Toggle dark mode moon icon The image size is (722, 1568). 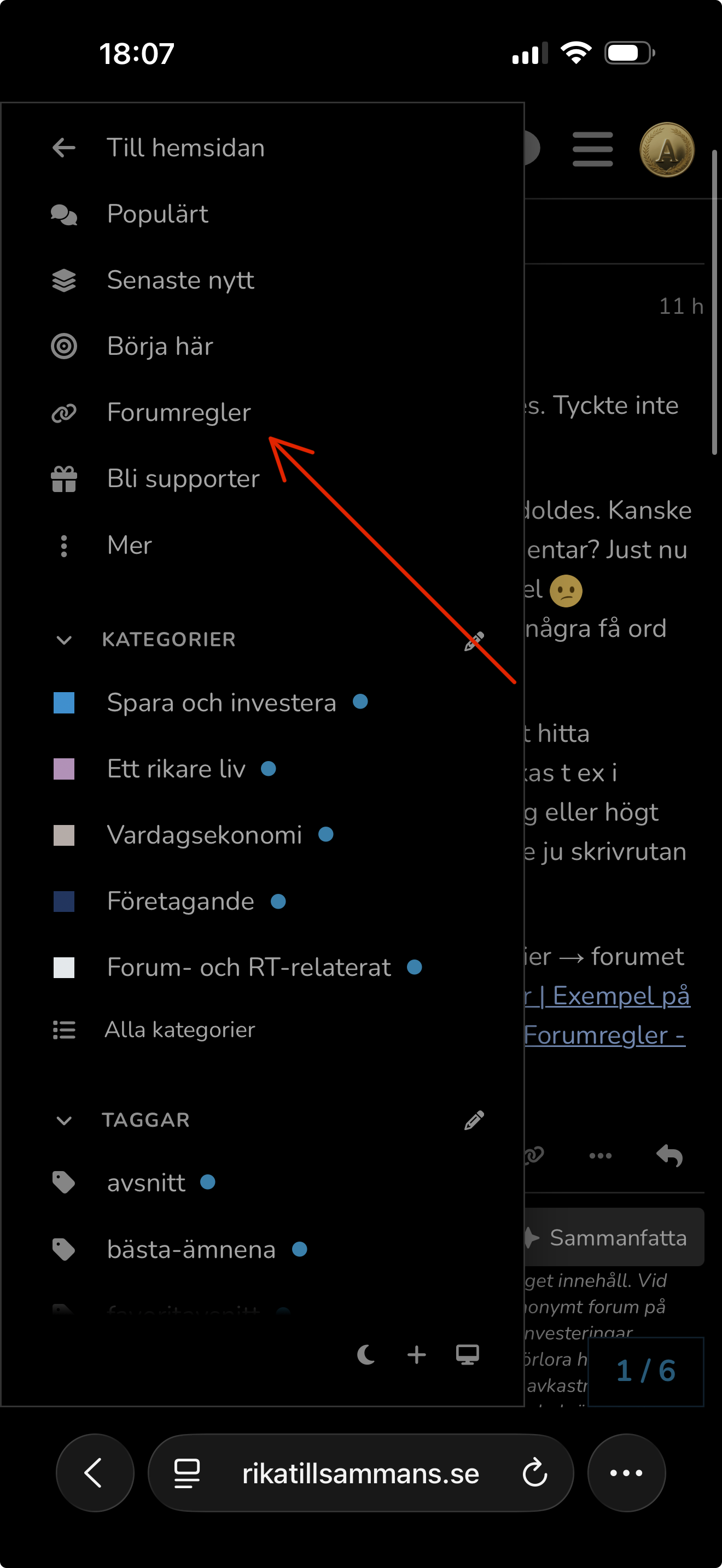(366, 1355)
